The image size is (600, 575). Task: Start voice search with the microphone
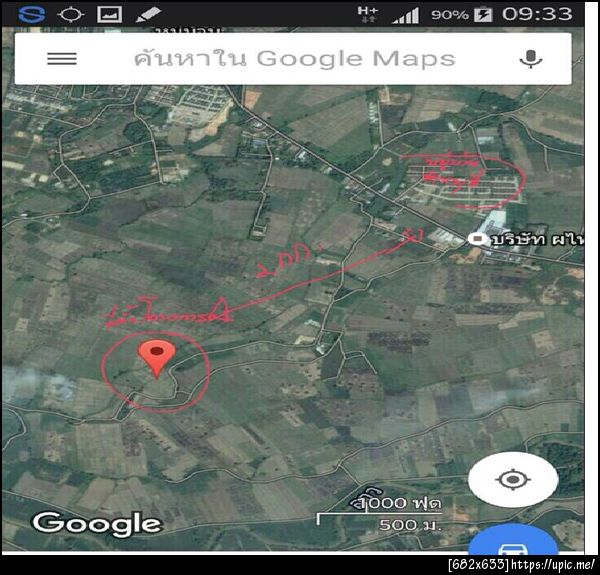click(x=531, y=58)
